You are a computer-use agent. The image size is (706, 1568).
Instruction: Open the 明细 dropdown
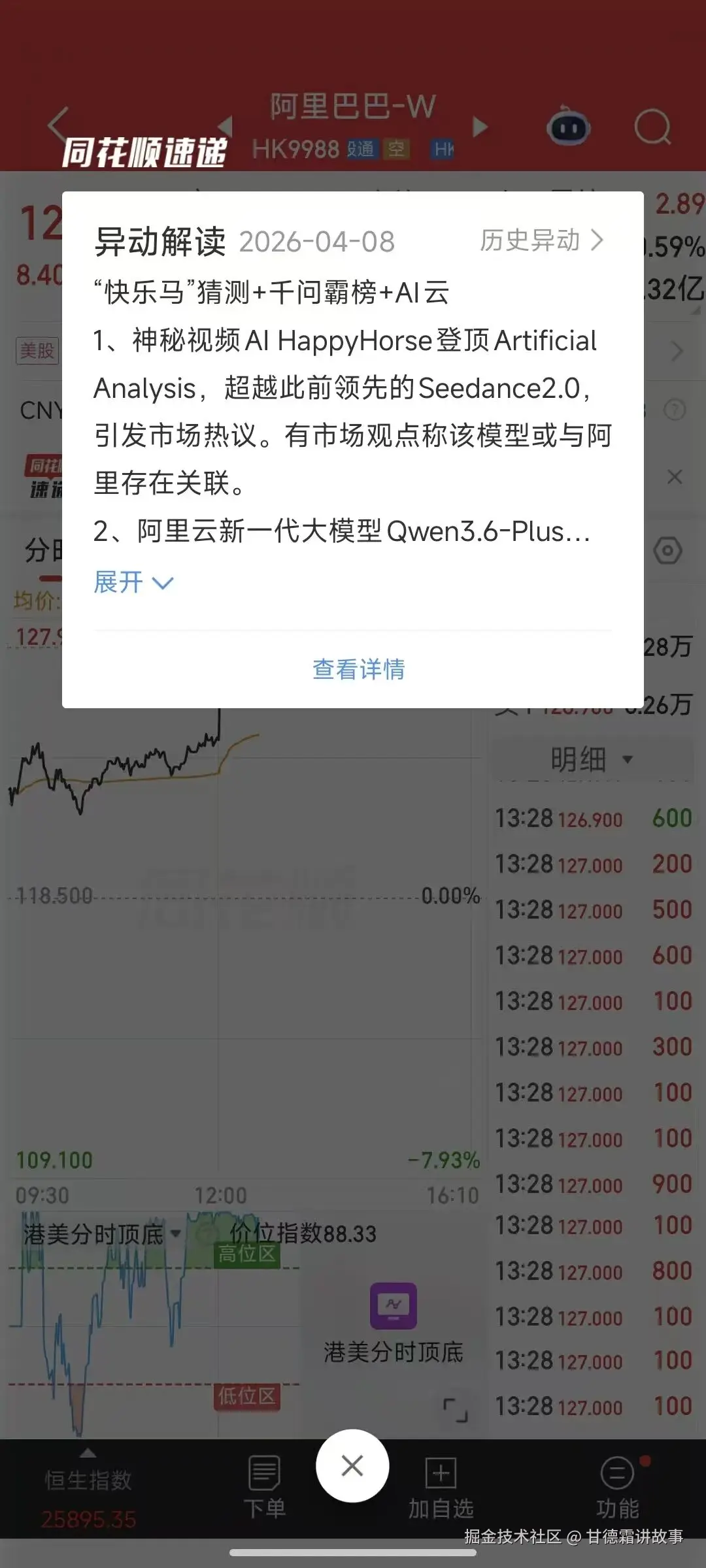[x=592, y=758]
